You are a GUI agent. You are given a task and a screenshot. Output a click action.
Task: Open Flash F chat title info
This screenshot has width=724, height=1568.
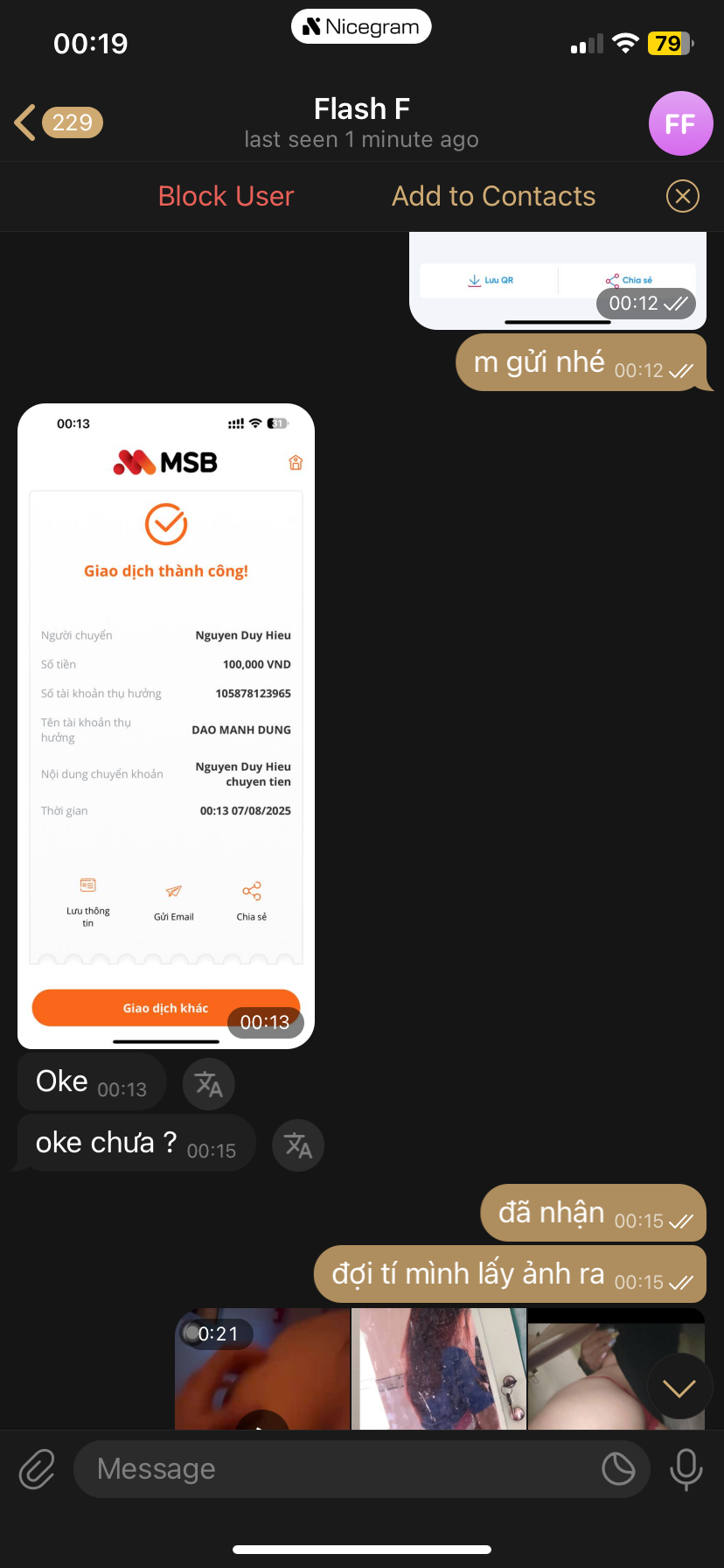[x=361, y=122]
